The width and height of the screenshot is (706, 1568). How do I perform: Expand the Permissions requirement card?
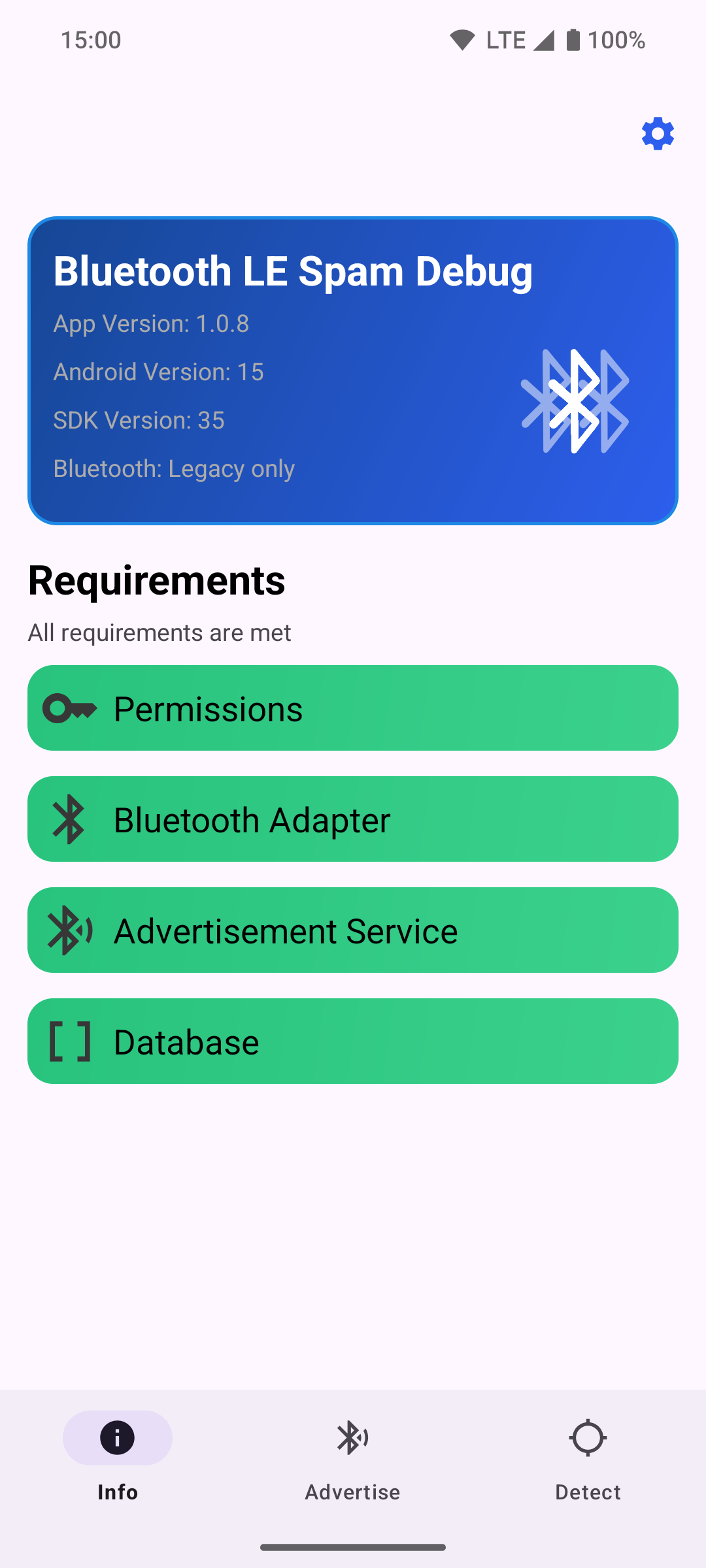click(x=352, y=708)
